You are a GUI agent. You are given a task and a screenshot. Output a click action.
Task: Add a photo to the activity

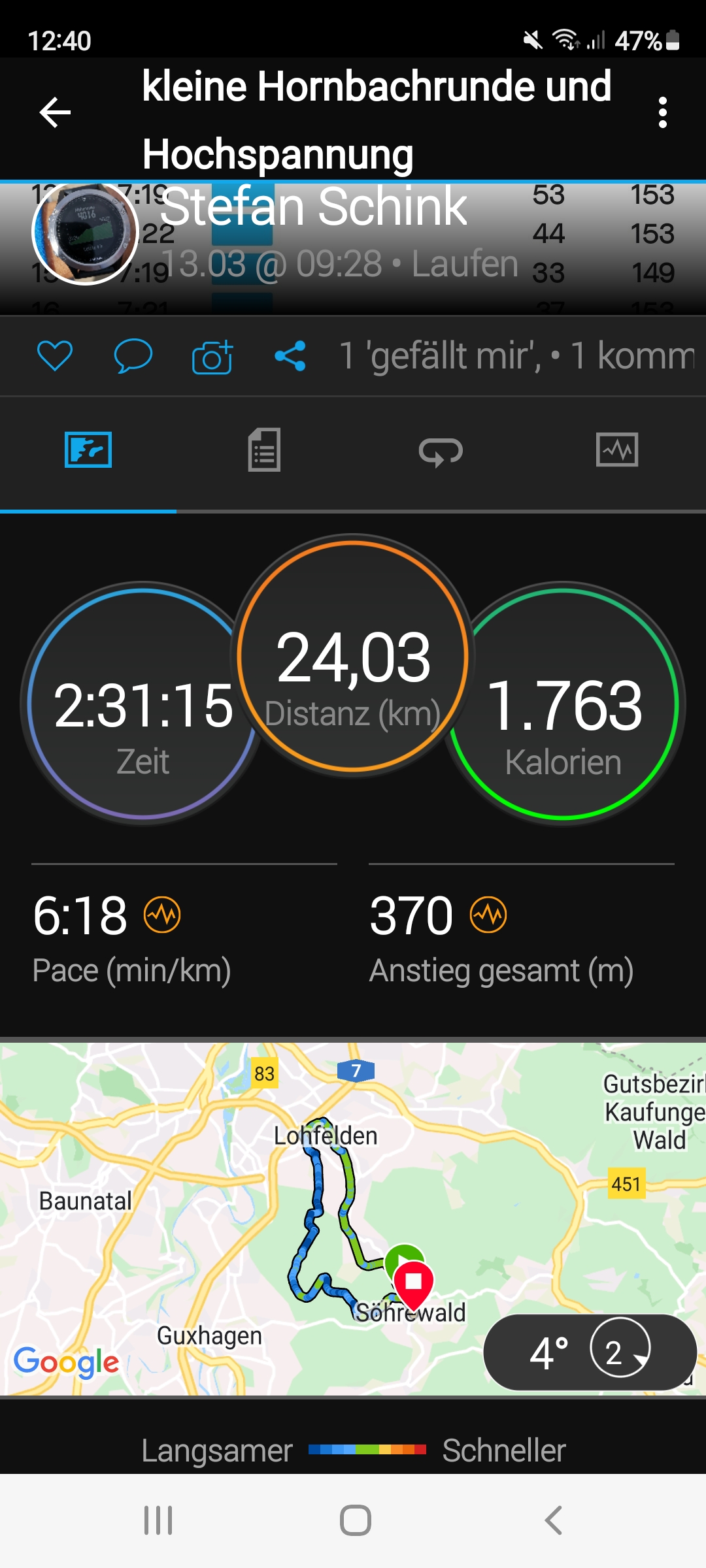[x=212, y=357]
